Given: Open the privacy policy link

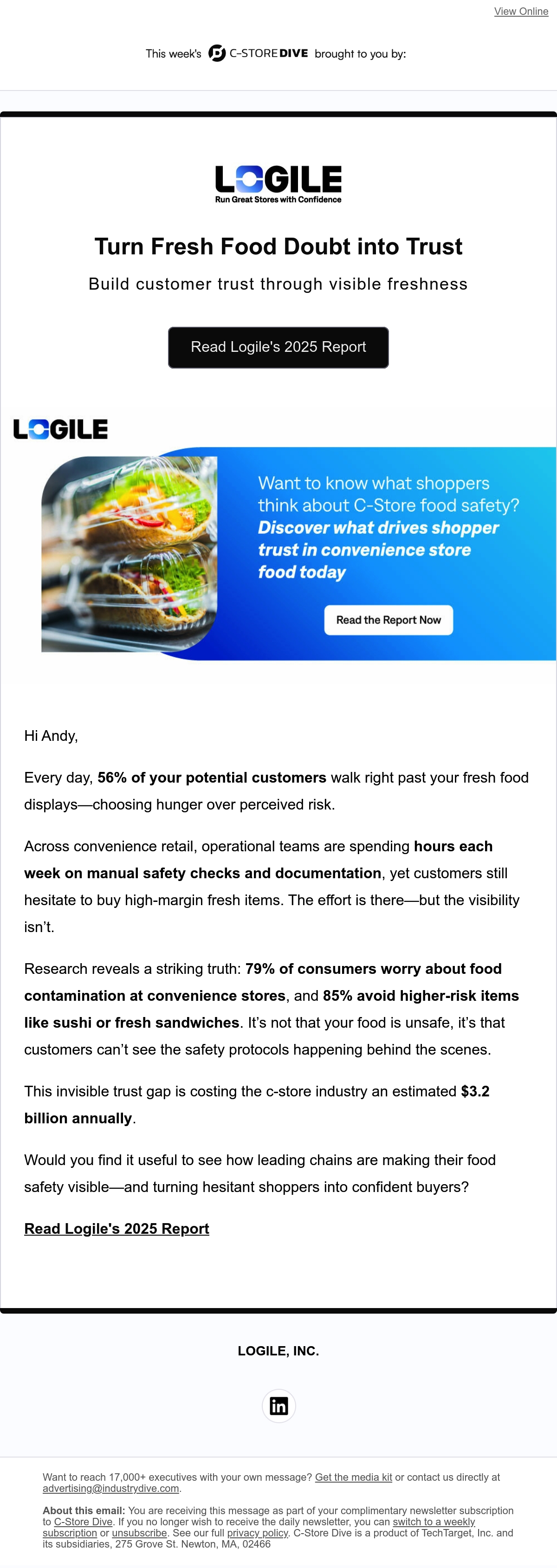Looking at the screenshot, I should click(x=258, y=1533).
